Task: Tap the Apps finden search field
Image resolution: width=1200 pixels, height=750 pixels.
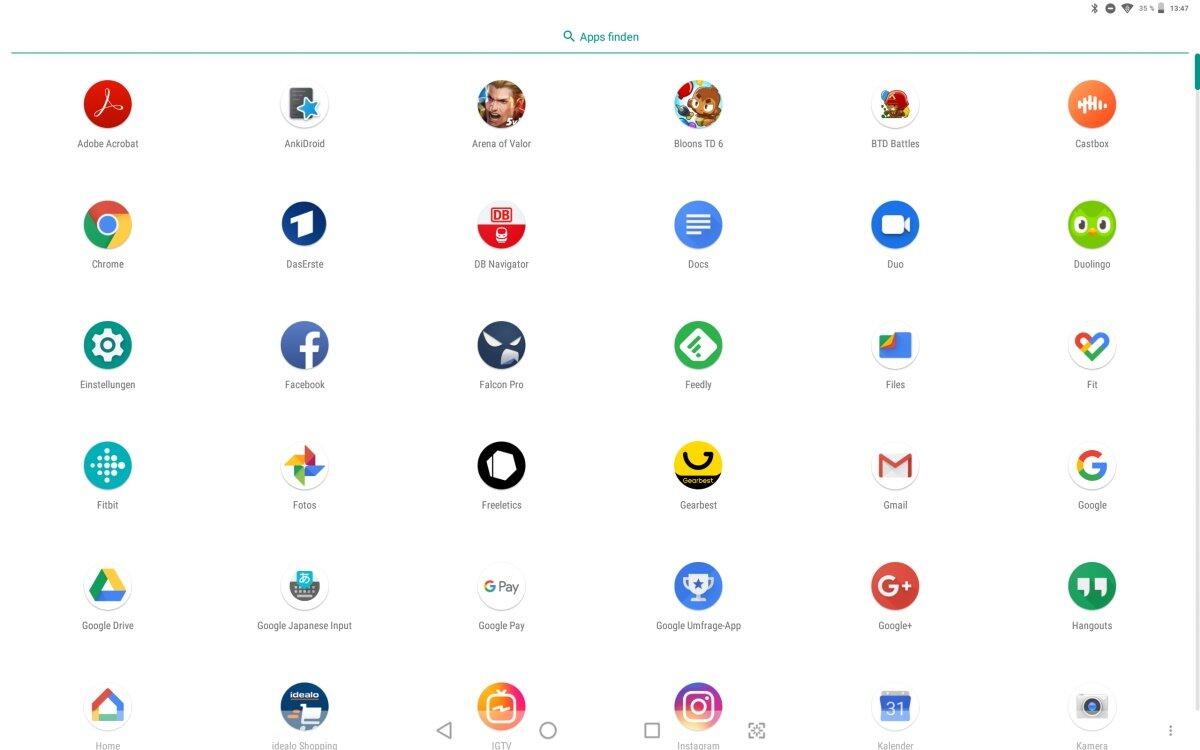Action: click(600, 37)
